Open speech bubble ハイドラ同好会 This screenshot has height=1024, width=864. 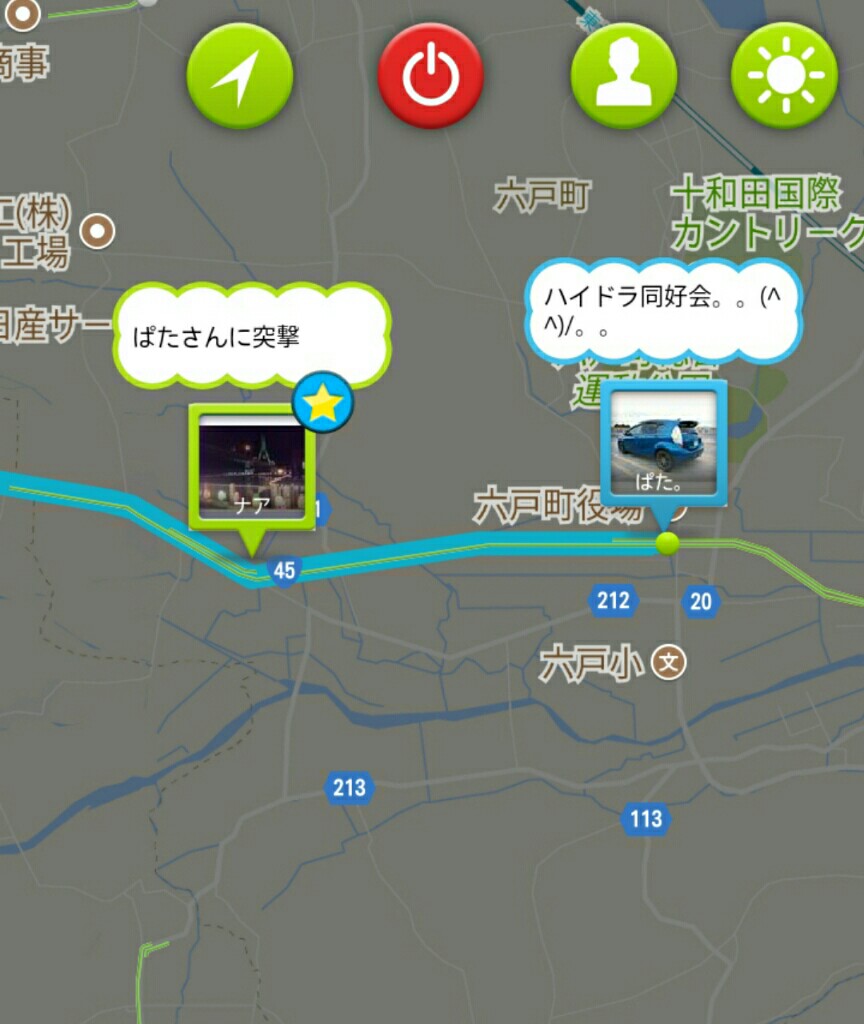[x=663, y=311]
